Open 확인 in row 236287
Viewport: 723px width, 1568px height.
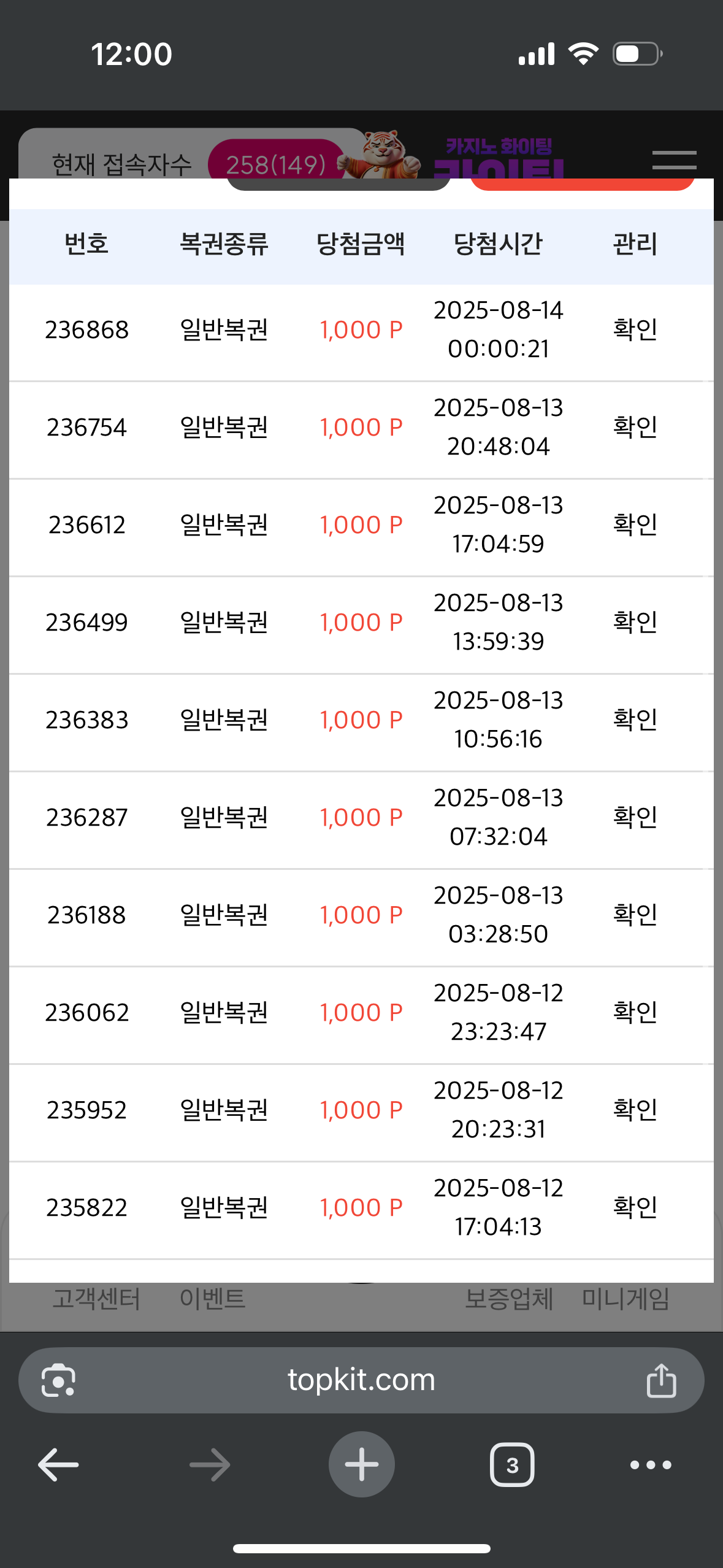coord(635,817)
